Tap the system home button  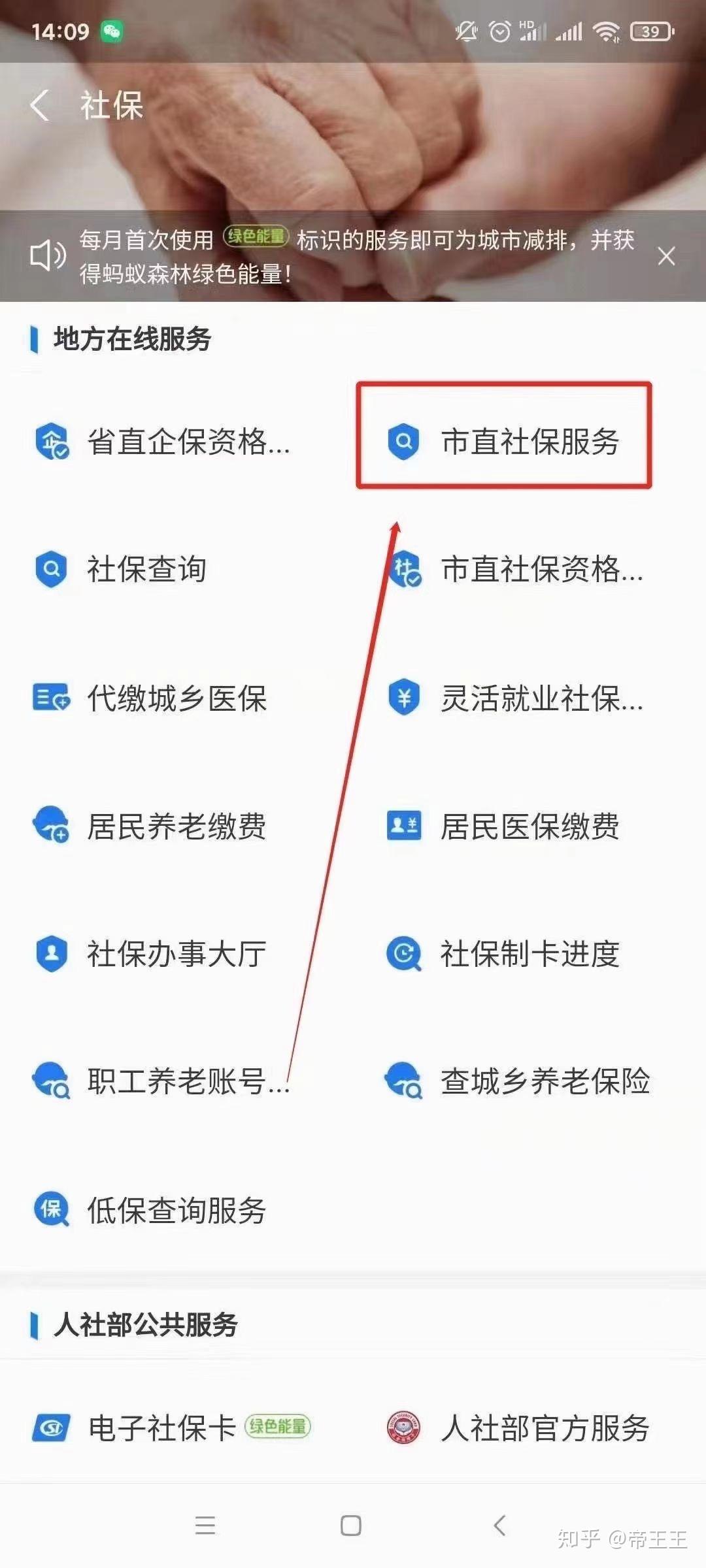point(351,1526)
